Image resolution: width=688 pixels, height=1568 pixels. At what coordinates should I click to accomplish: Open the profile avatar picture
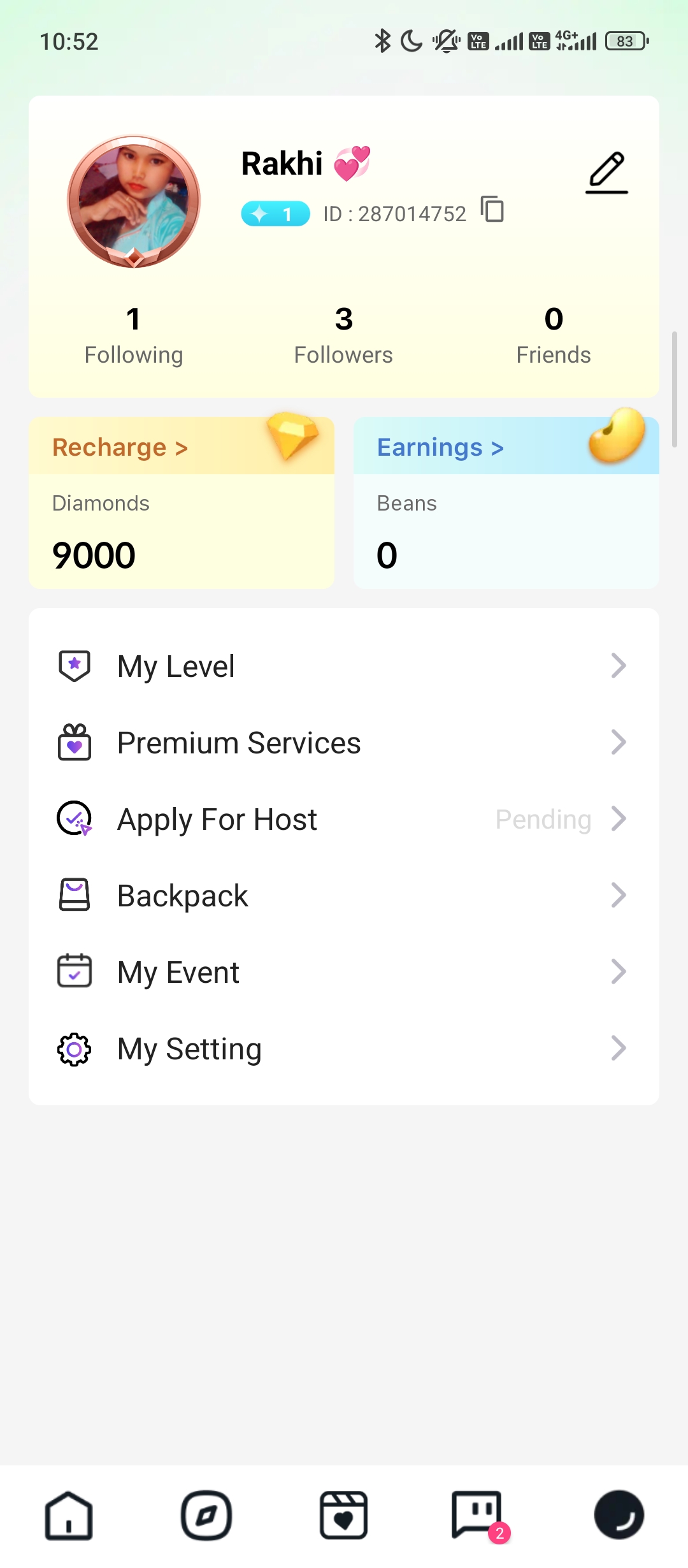(134, 201)
